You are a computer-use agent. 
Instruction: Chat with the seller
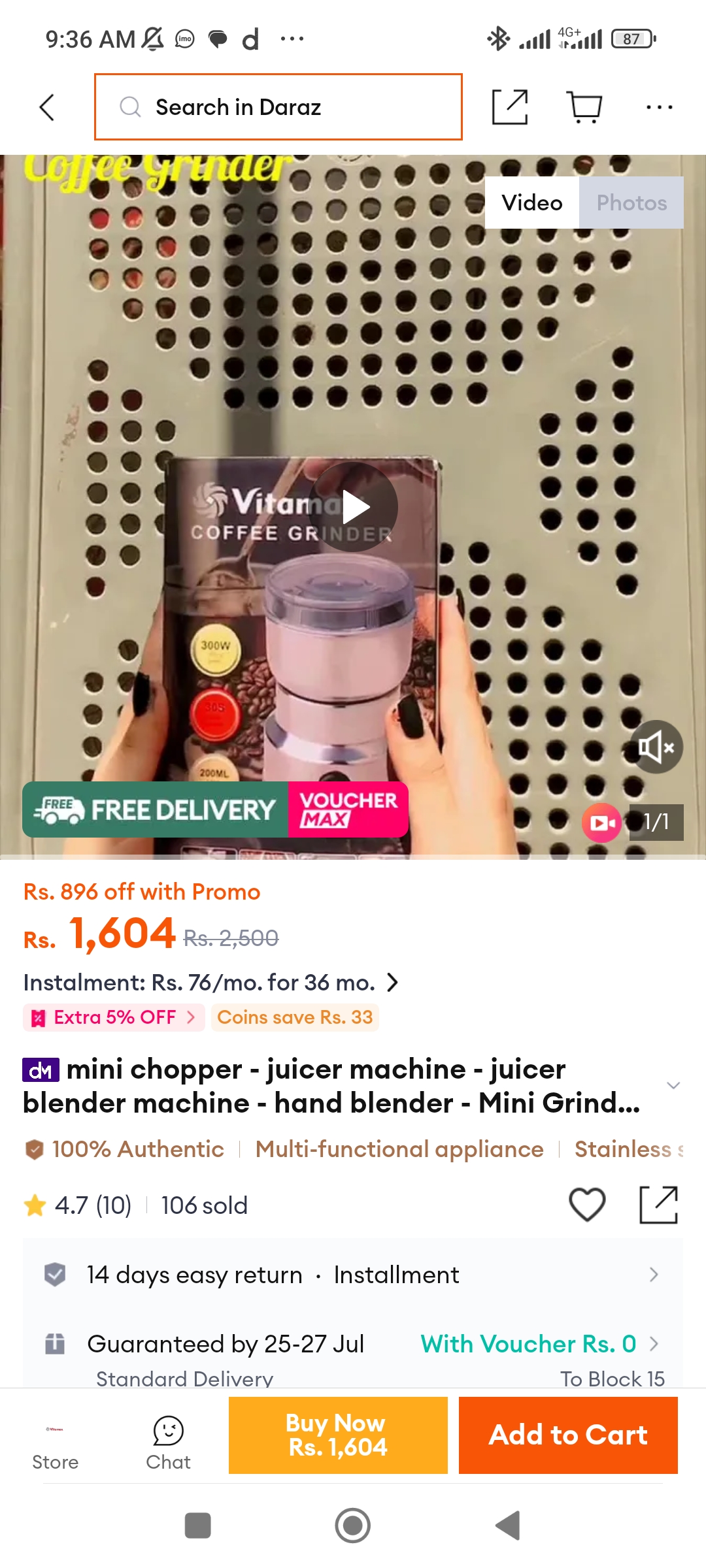(168, 1445)
